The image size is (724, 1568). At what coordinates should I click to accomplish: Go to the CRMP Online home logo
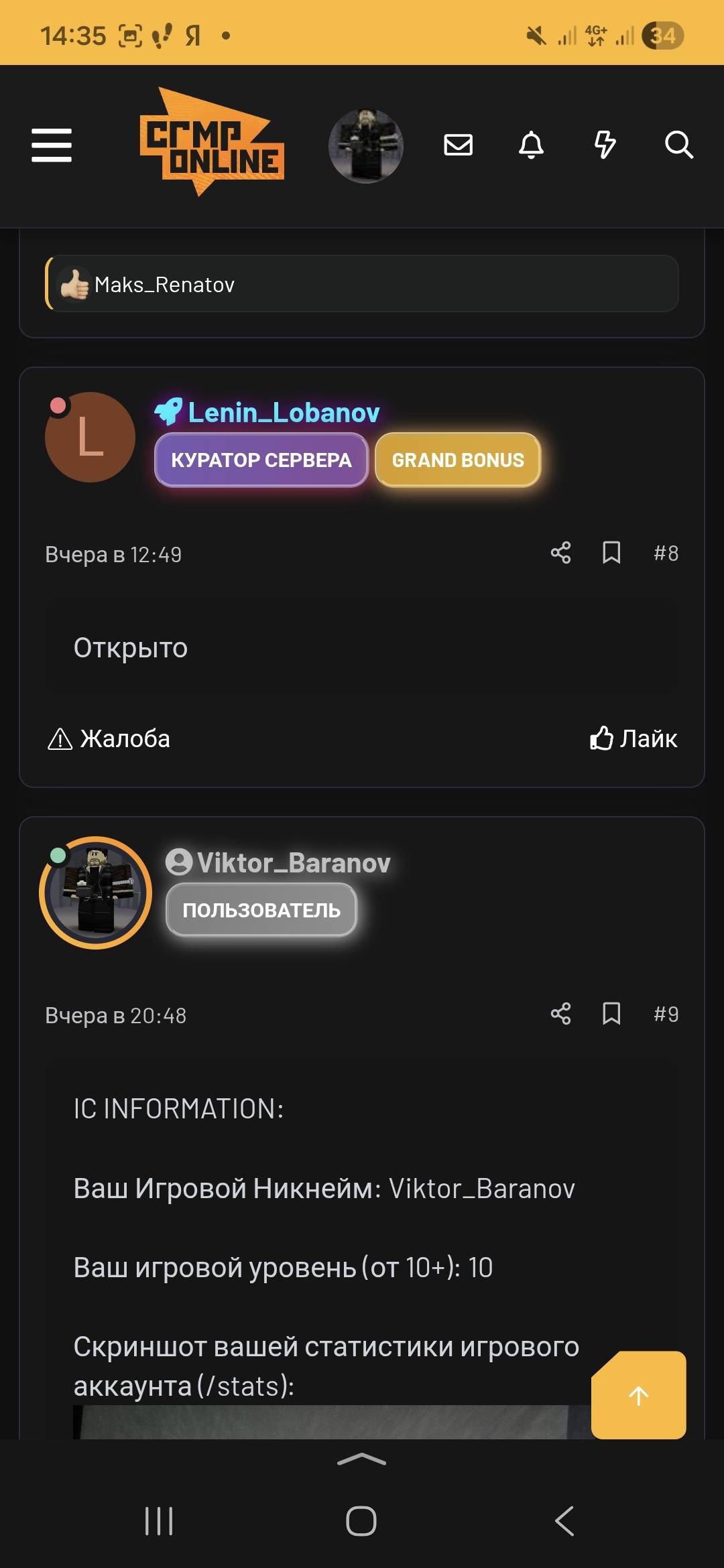point(212,142)
